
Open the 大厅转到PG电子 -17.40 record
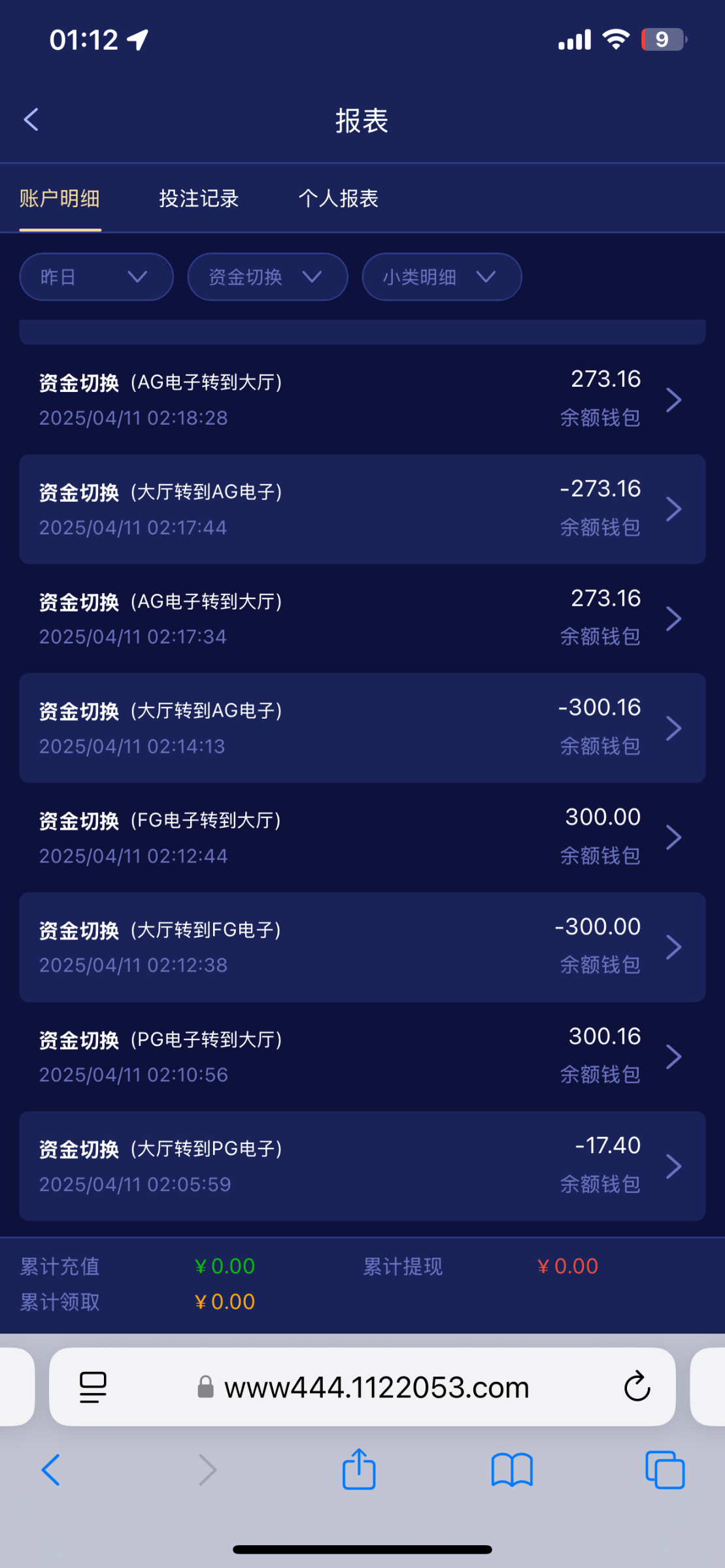(x=362, y=1166)
